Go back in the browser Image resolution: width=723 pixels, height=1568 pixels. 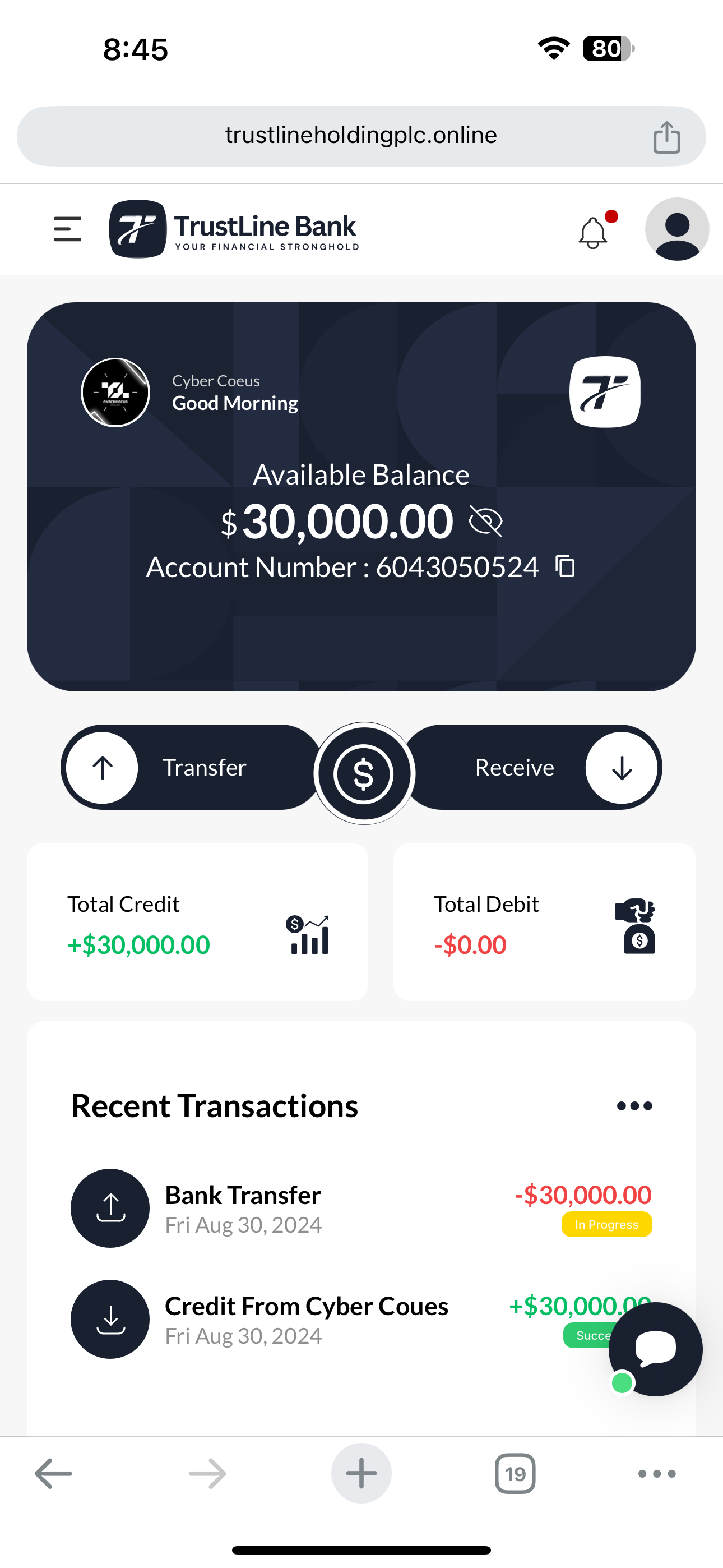tap(54, 1474)
